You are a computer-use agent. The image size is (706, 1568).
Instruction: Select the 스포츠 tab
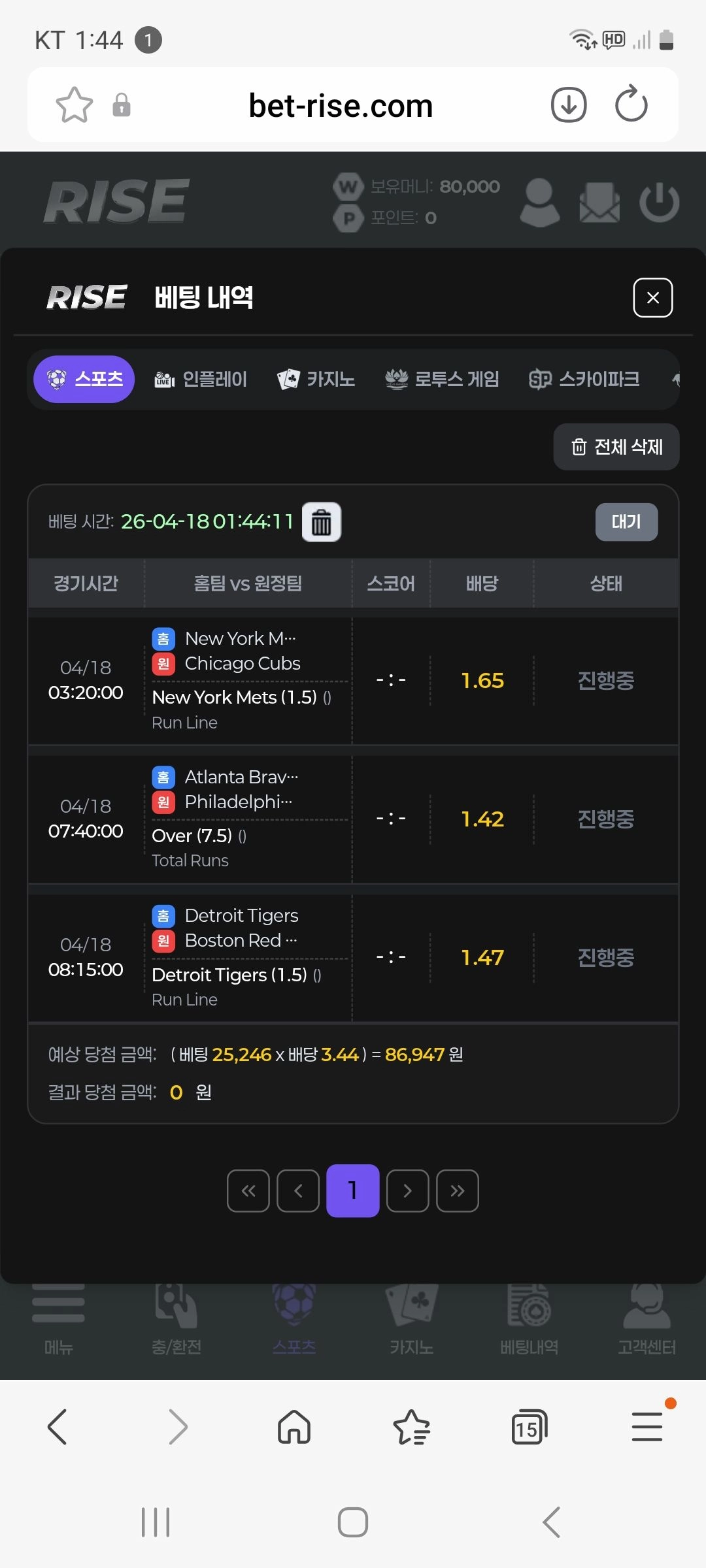tap(84, 379)
